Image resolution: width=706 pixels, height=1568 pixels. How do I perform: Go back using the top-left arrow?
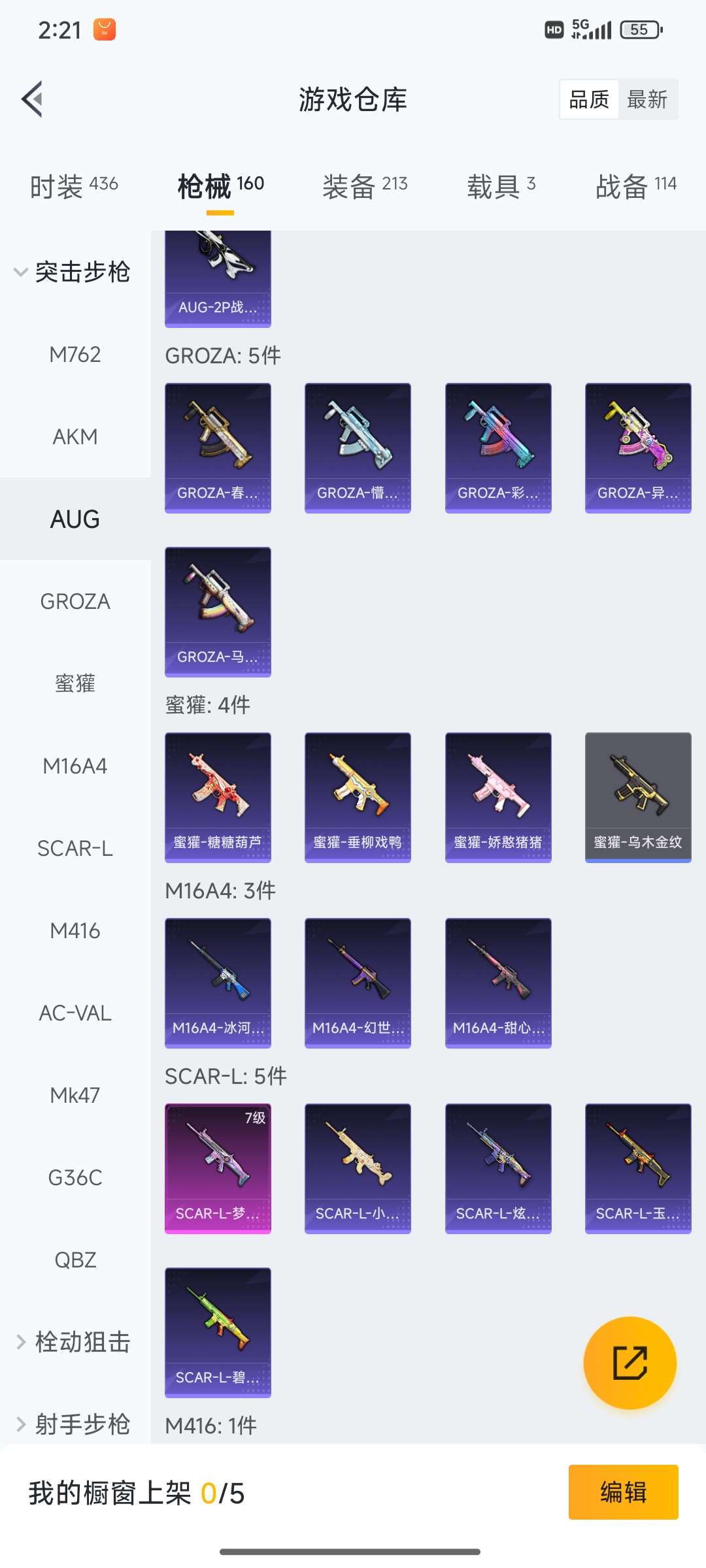tap(33, 99)
